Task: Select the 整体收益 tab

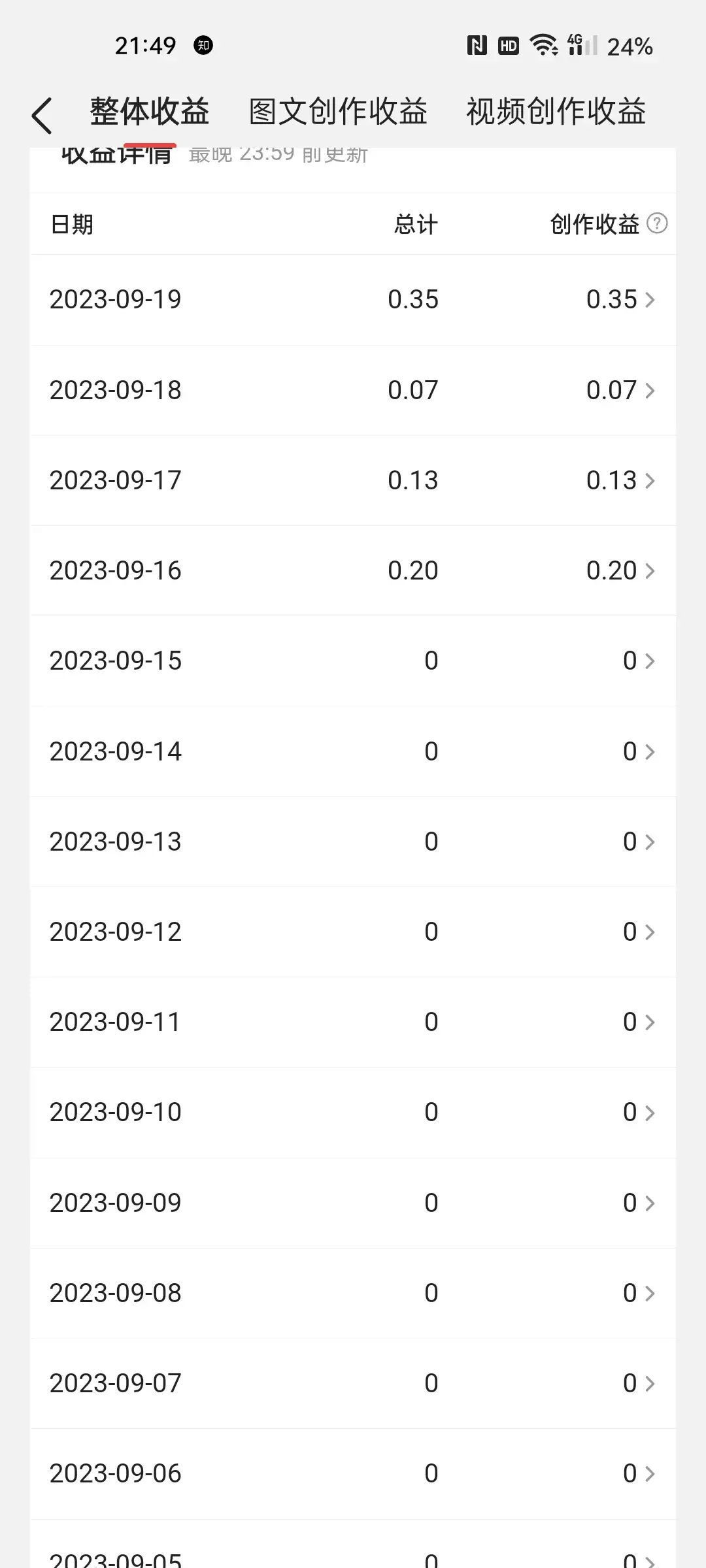Action: pos(150,112)
